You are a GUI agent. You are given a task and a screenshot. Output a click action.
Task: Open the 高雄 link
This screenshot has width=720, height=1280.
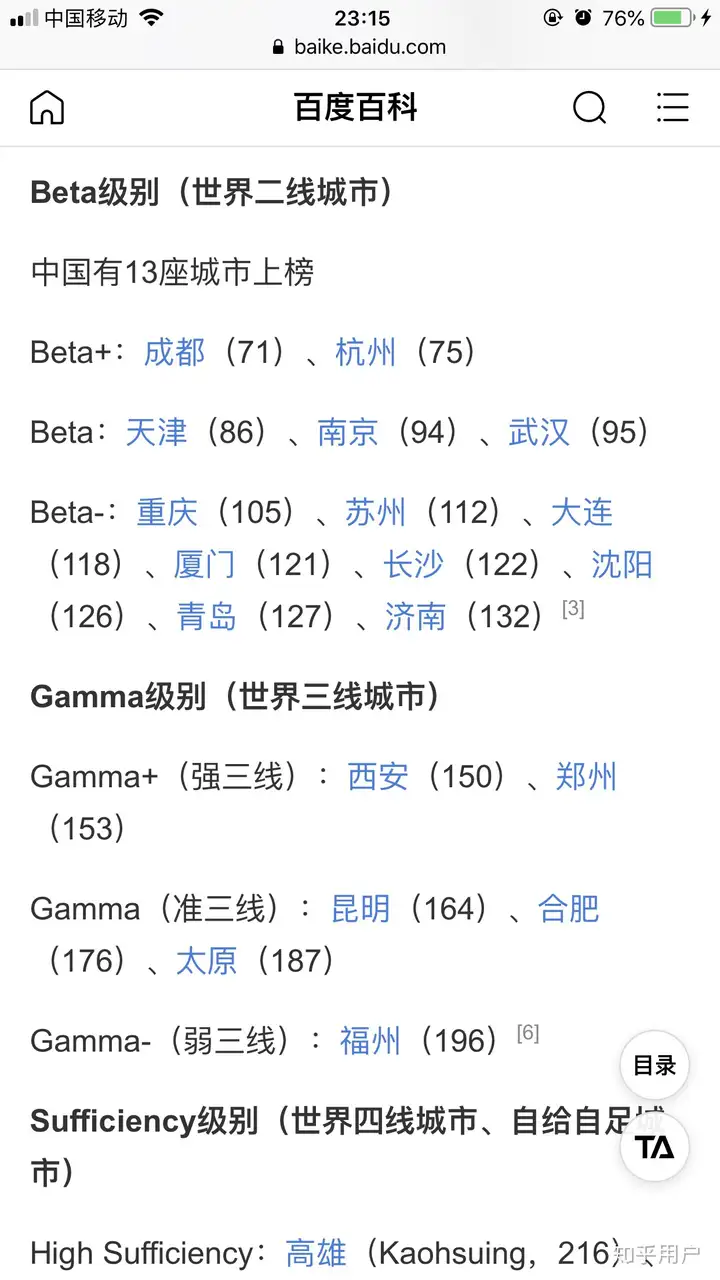tap(316, 1252)
